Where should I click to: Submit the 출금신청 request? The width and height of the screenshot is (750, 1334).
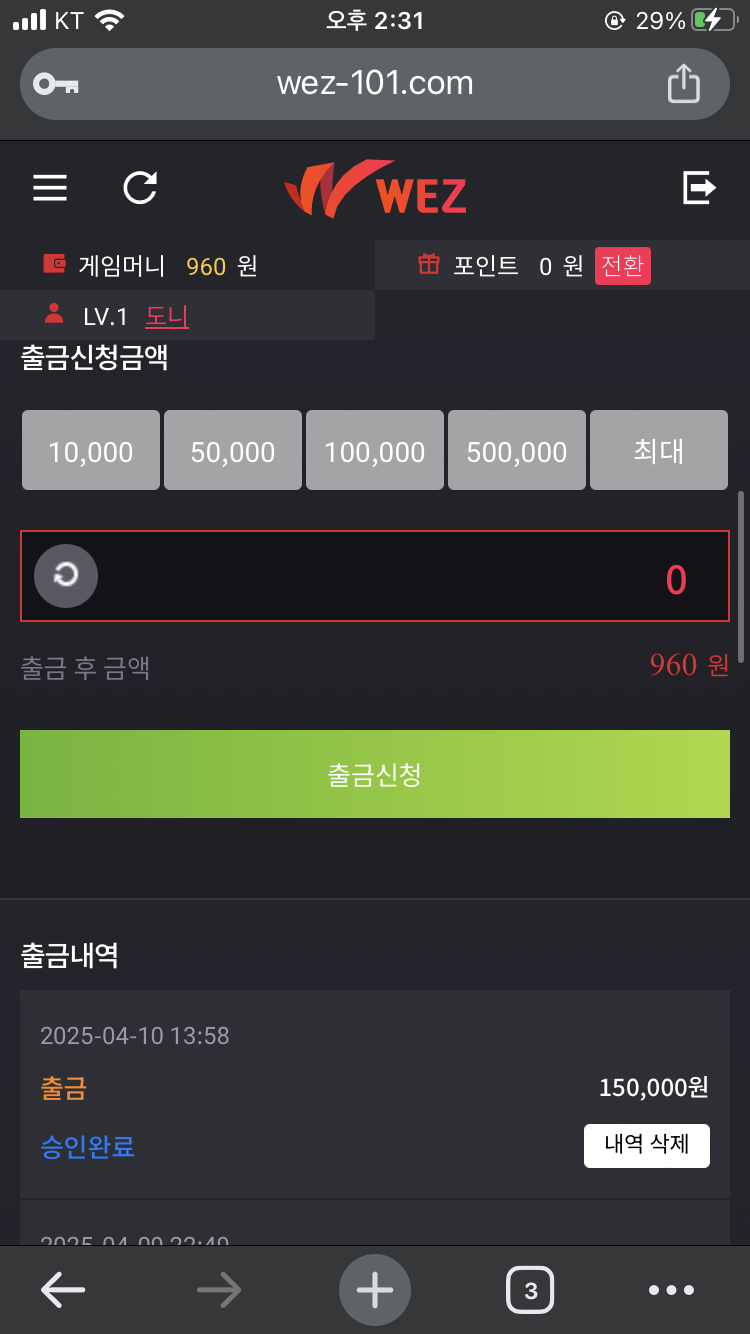(x=375, y=774)
